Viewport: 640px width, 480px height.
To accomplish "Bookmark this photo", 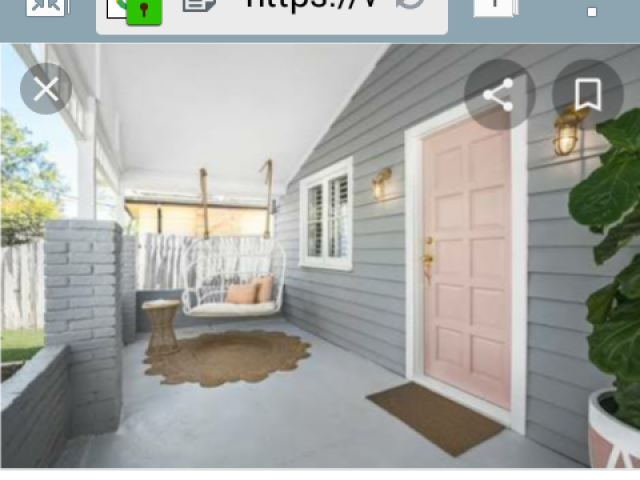I will point(587,95).
